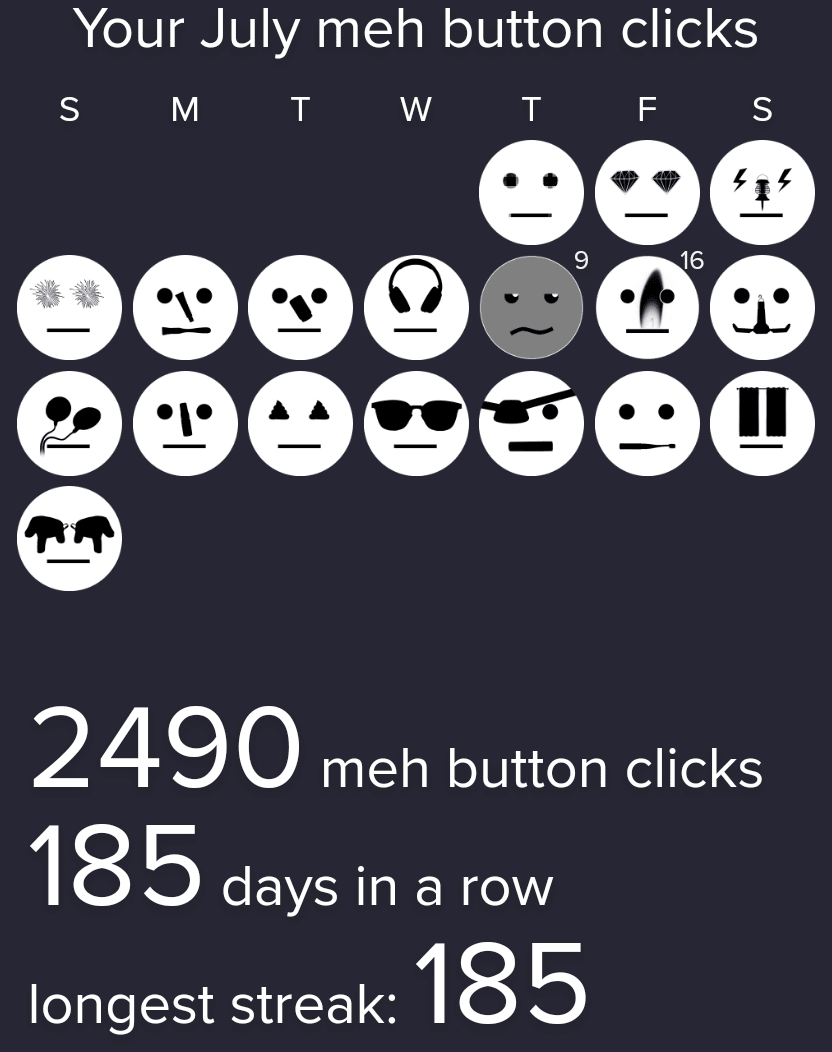Tap the eyepatch face

click(x=531, y=423)
